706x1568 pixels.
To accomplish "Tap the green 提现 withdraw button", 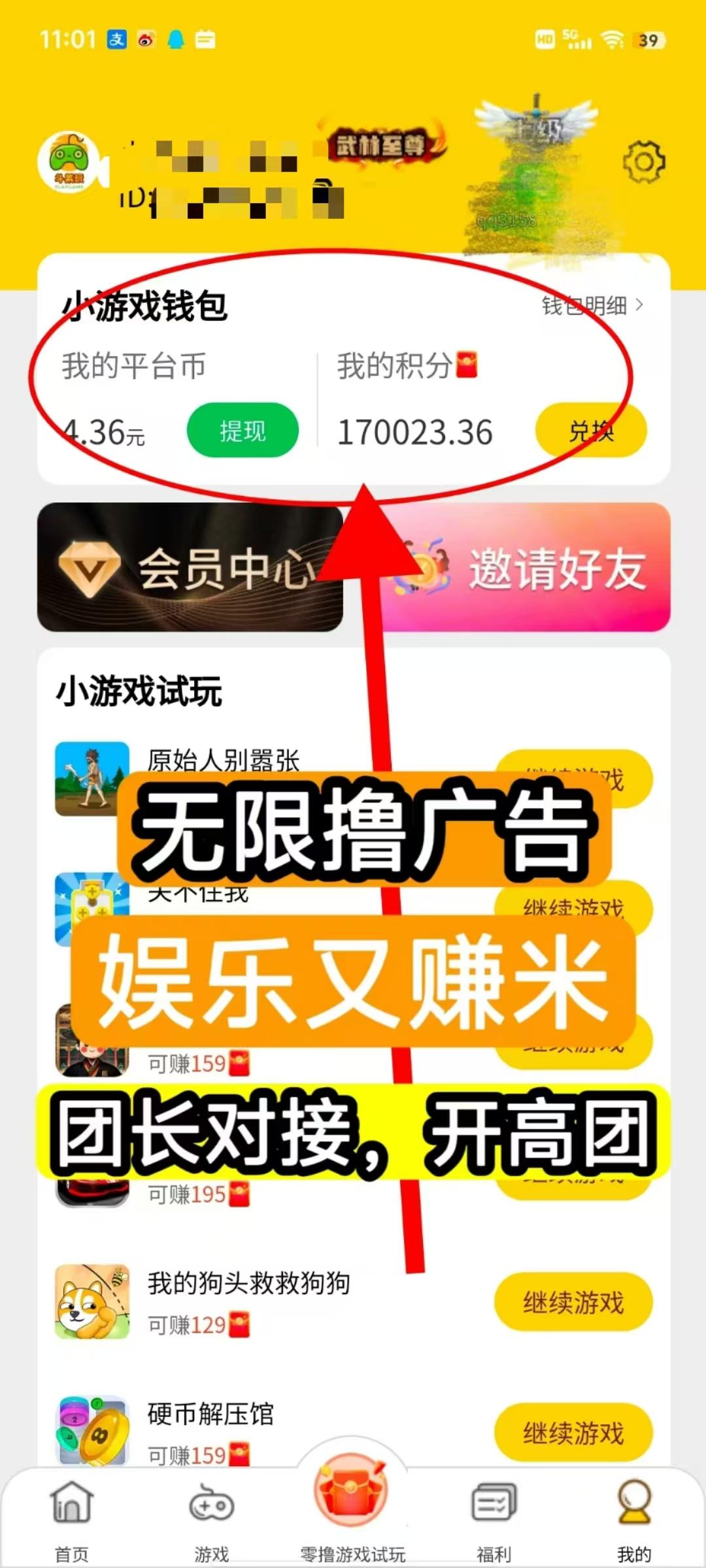I will pyautogui.click(x=243, y=431).
